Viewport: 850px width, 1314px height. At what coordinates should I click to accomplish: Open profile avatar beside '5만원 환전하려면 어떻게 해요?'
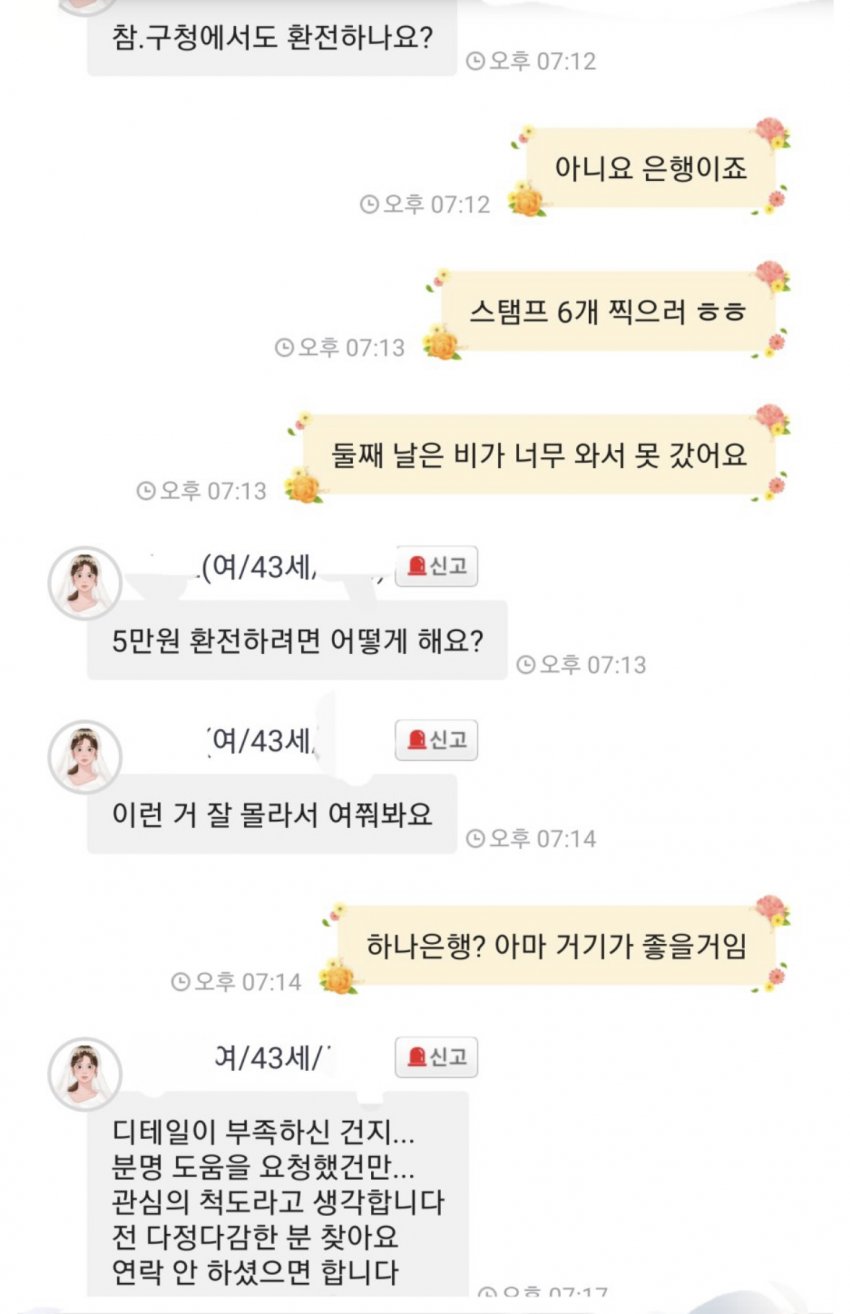point(85,582)
